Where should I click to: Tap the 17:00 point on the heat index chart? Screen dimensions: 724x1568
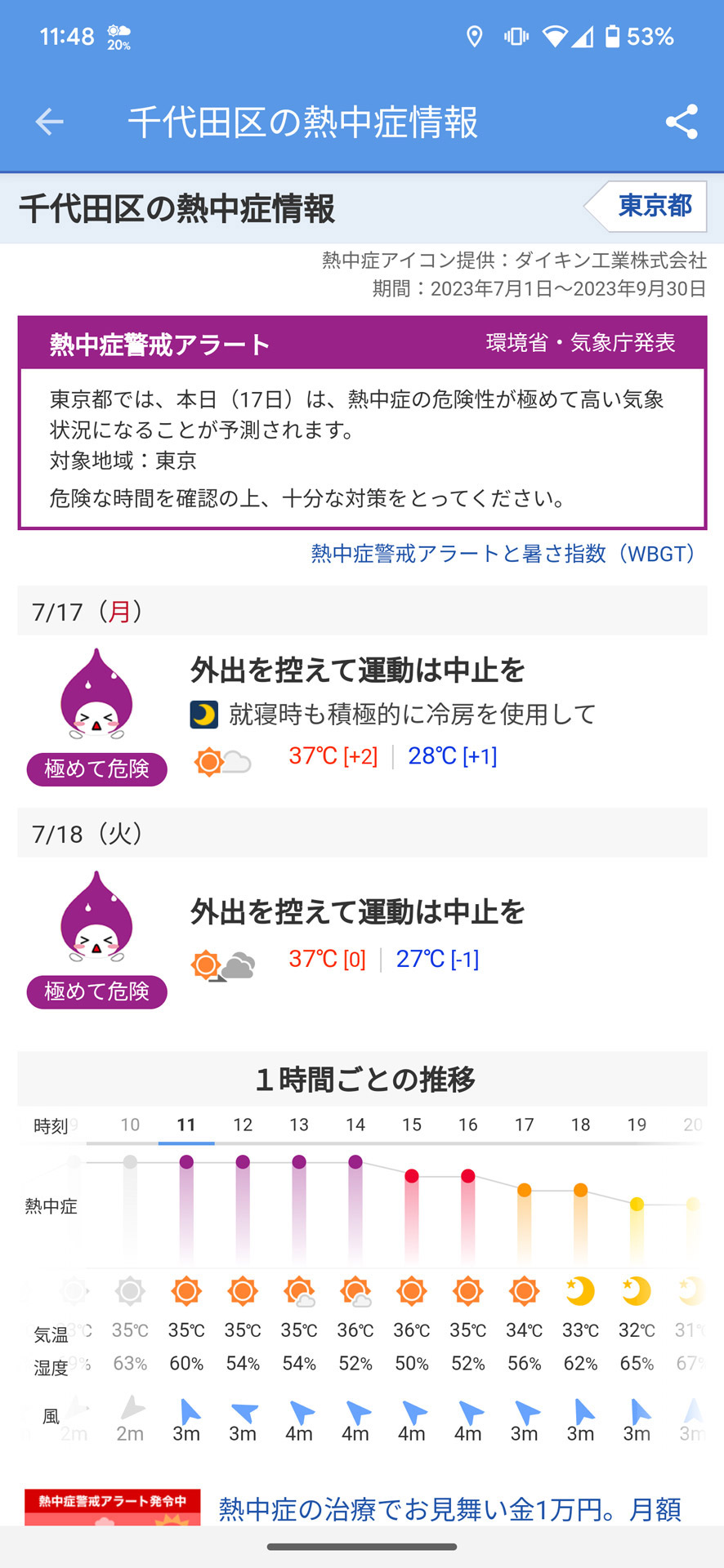pyautogui.click(x=524, y=1191)
